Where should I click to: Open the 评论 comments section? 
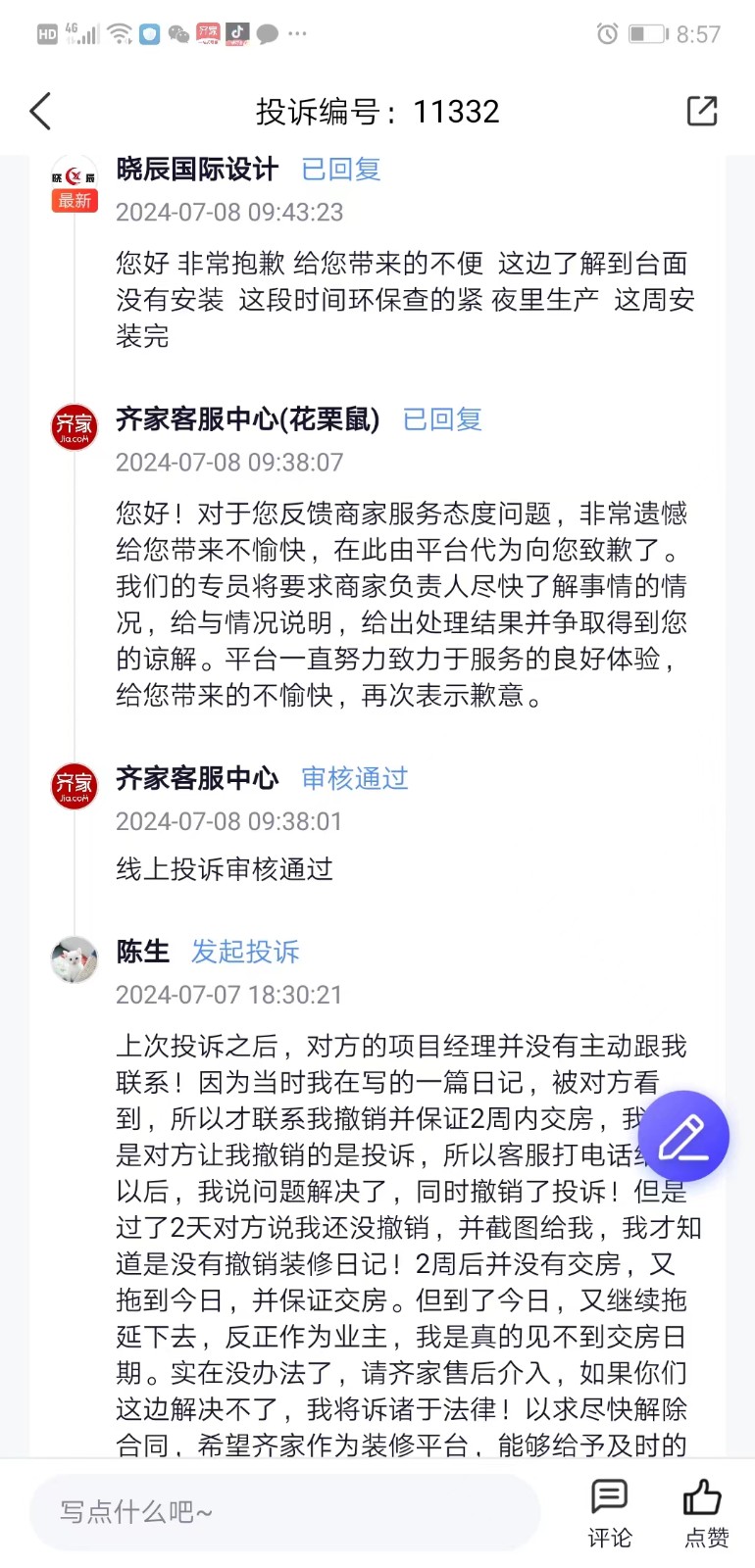tap(609, 1512)
